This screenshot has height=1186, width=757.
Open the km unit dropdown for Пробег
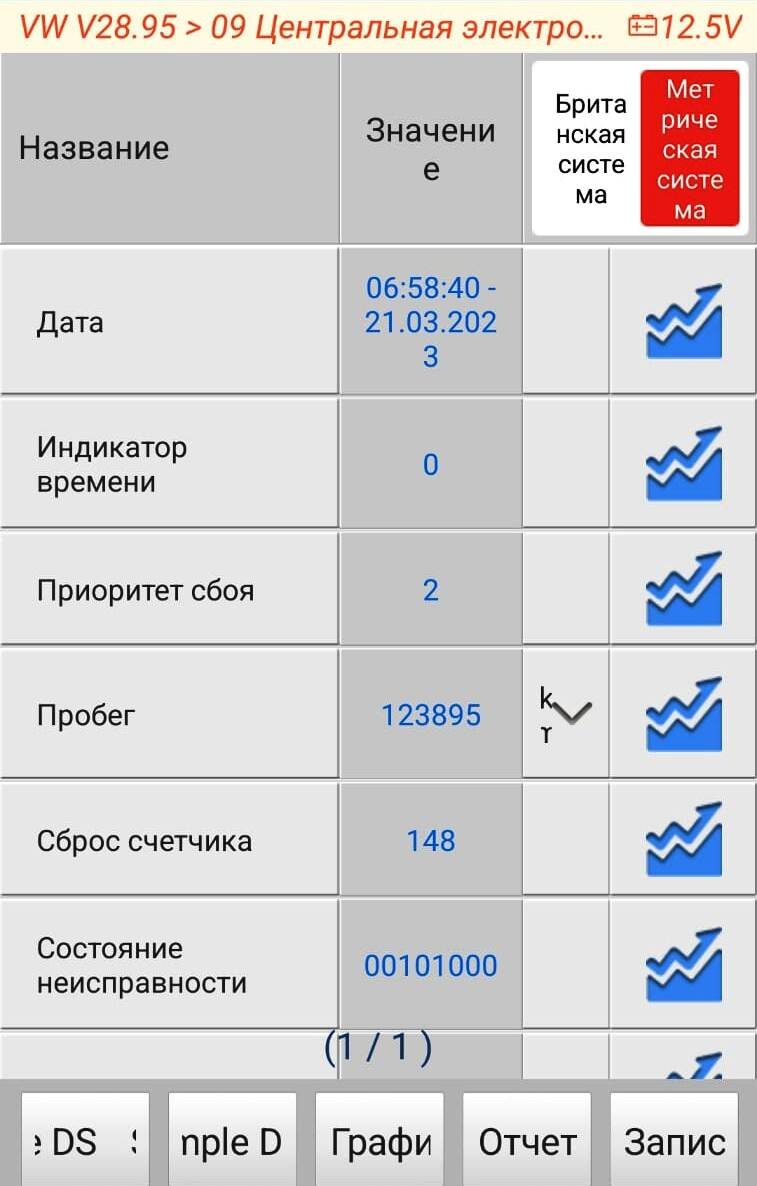565,714
